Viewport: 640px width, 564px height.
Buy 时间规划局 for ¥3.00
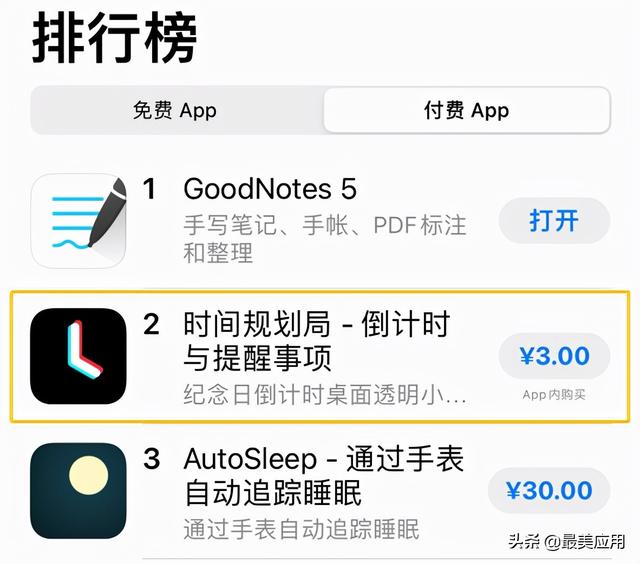(x=554, y=355)
